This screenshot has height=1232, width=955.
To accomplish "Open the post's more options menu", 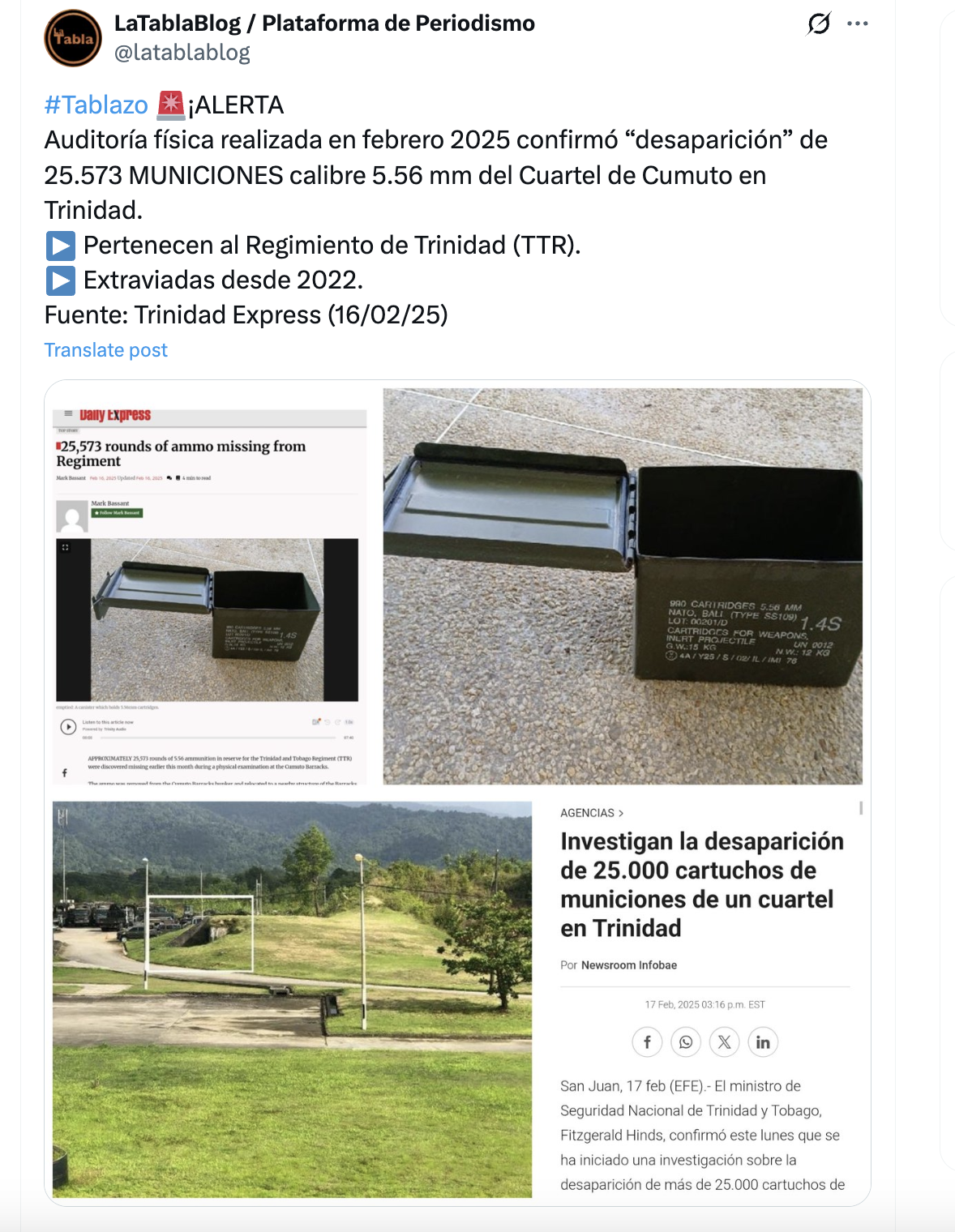I will pyautogui.click(x=857, y=24).
